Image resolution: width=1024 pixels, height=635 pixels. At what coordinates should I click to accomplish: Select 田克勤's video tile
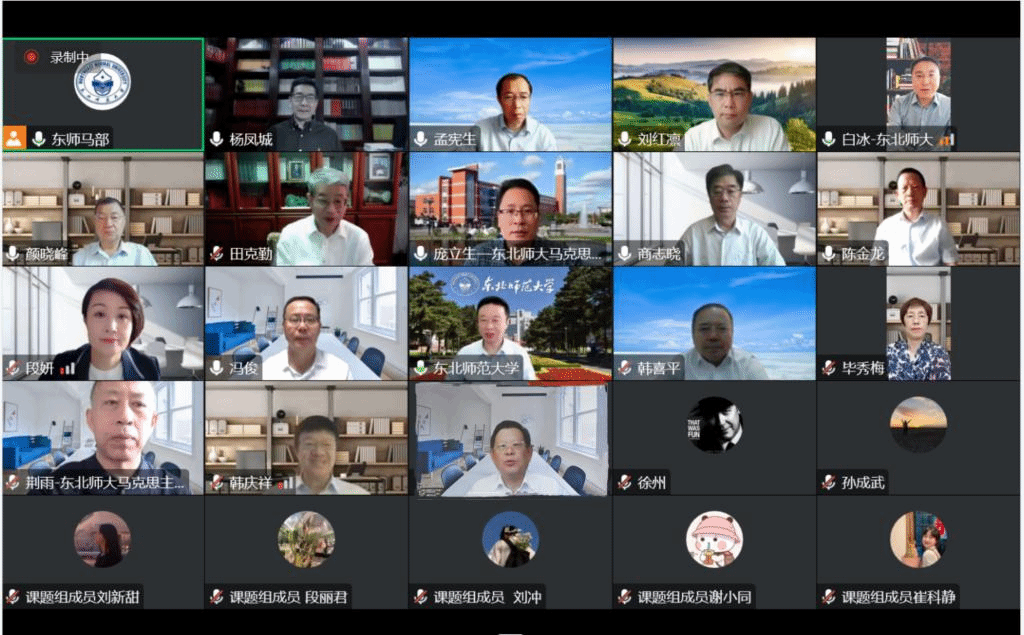306,209
